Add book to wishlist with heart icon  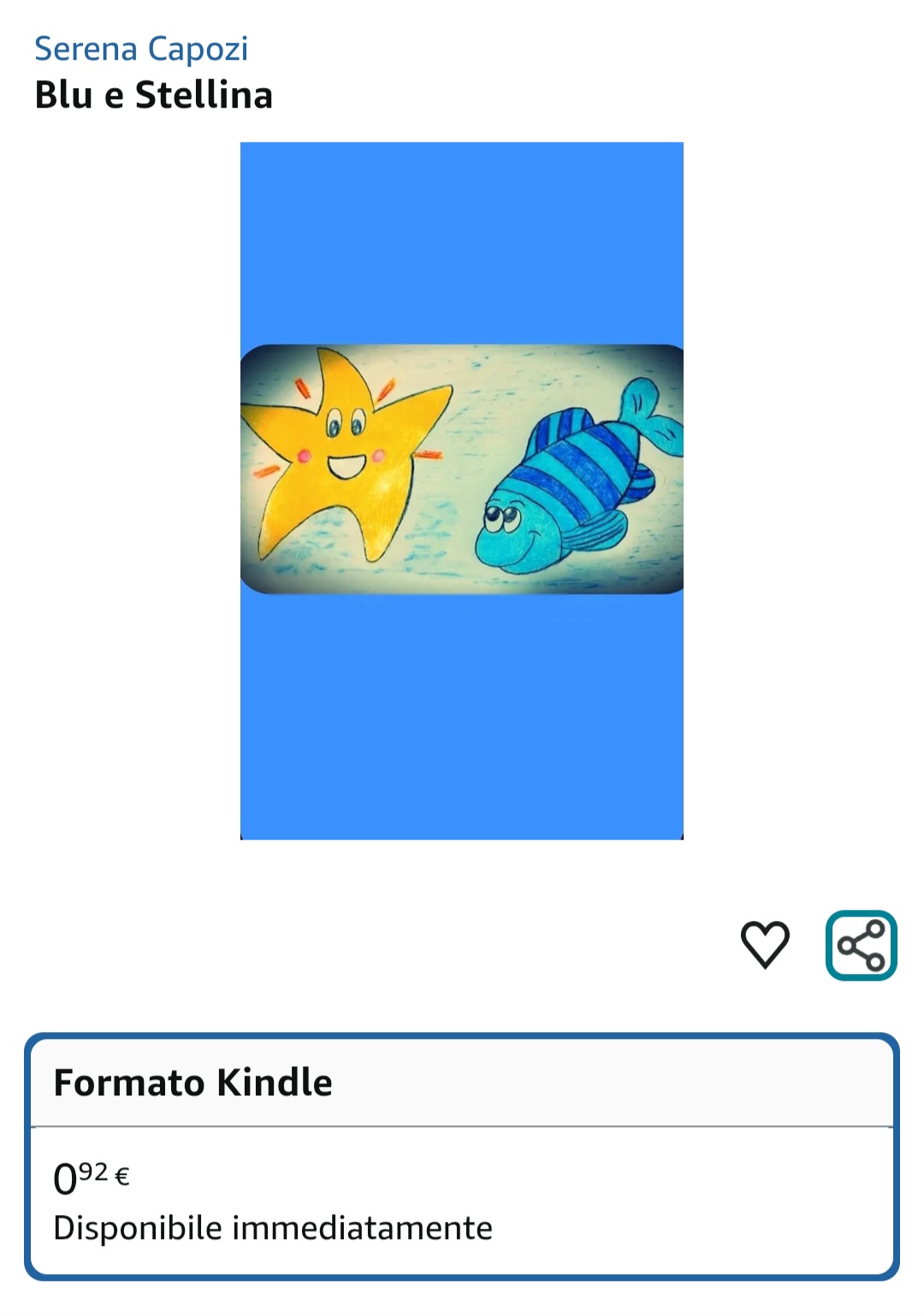764,944
